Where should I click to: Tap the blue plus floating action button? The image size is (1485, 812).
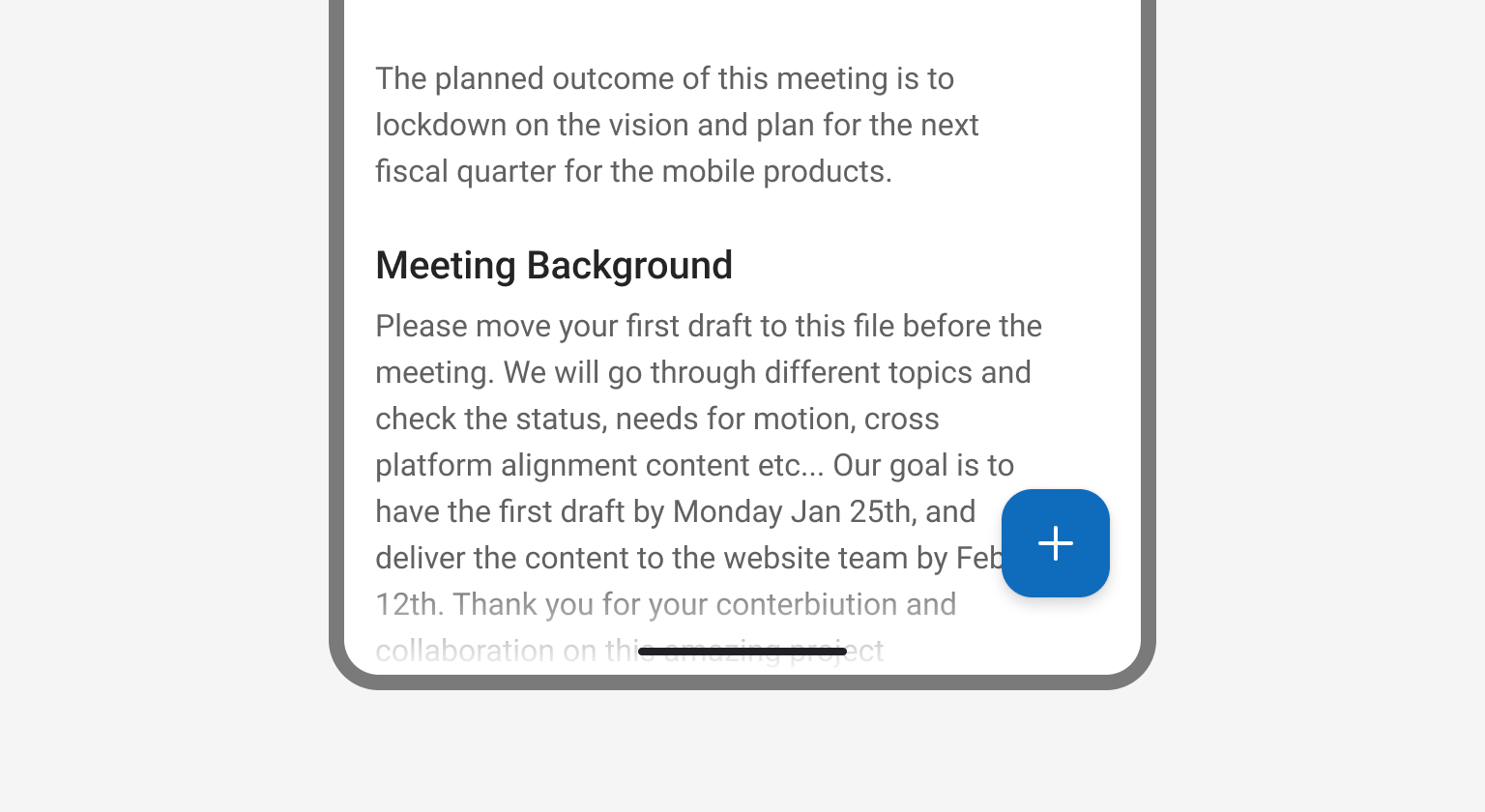1055,543
